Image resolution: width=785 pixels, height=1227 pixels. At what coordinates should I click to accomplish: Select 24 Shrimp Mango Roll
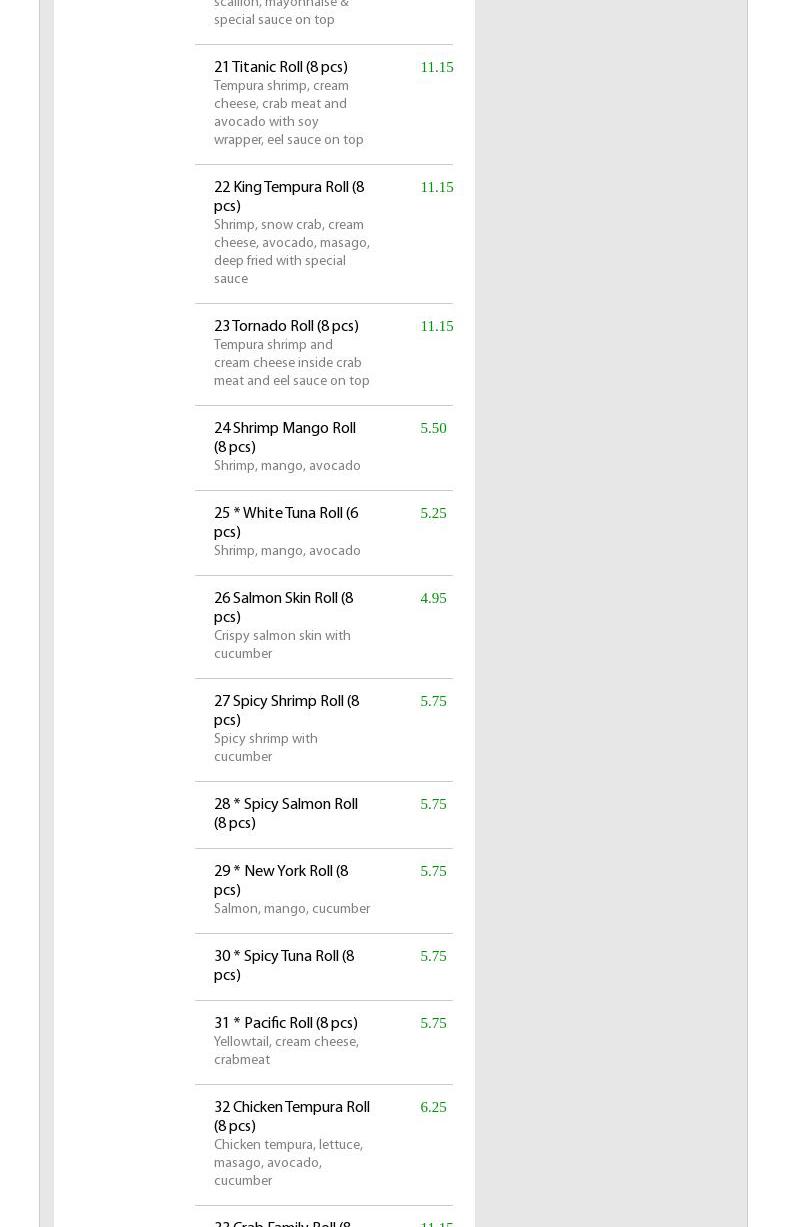pos(284,438)
